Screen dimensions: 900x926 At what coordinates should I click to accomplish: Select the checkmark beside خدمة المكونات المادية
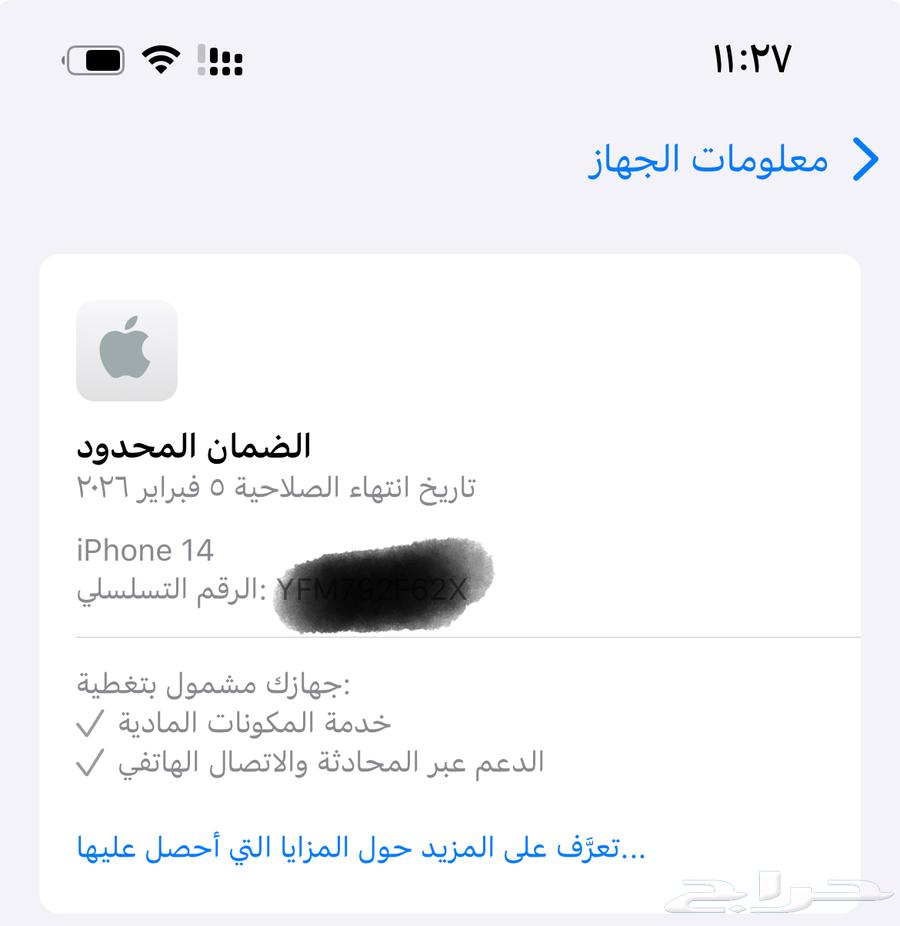point(92,722)
